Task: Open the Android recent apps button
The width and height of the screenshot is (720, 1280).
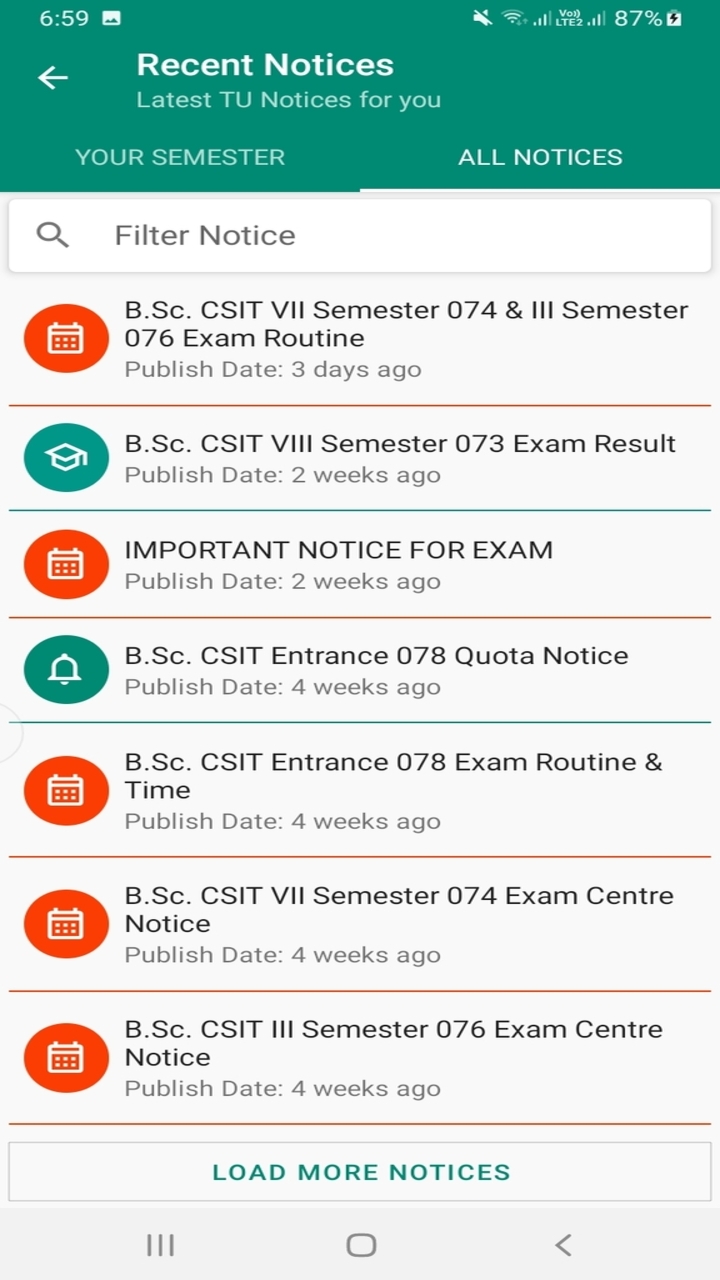Action: click(x=160, y=1245)
